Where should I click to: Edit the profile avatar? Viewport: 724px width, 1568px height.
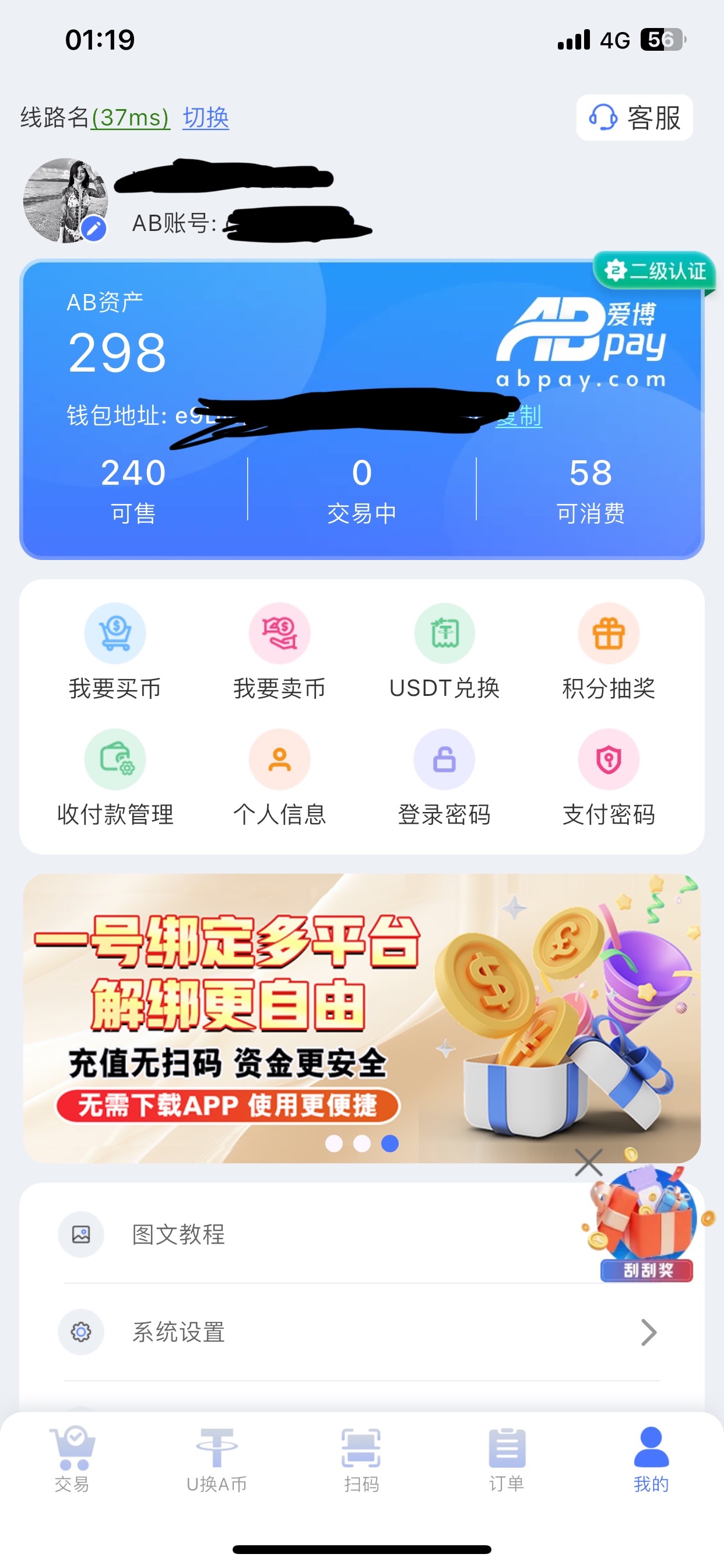pos(94,229)
